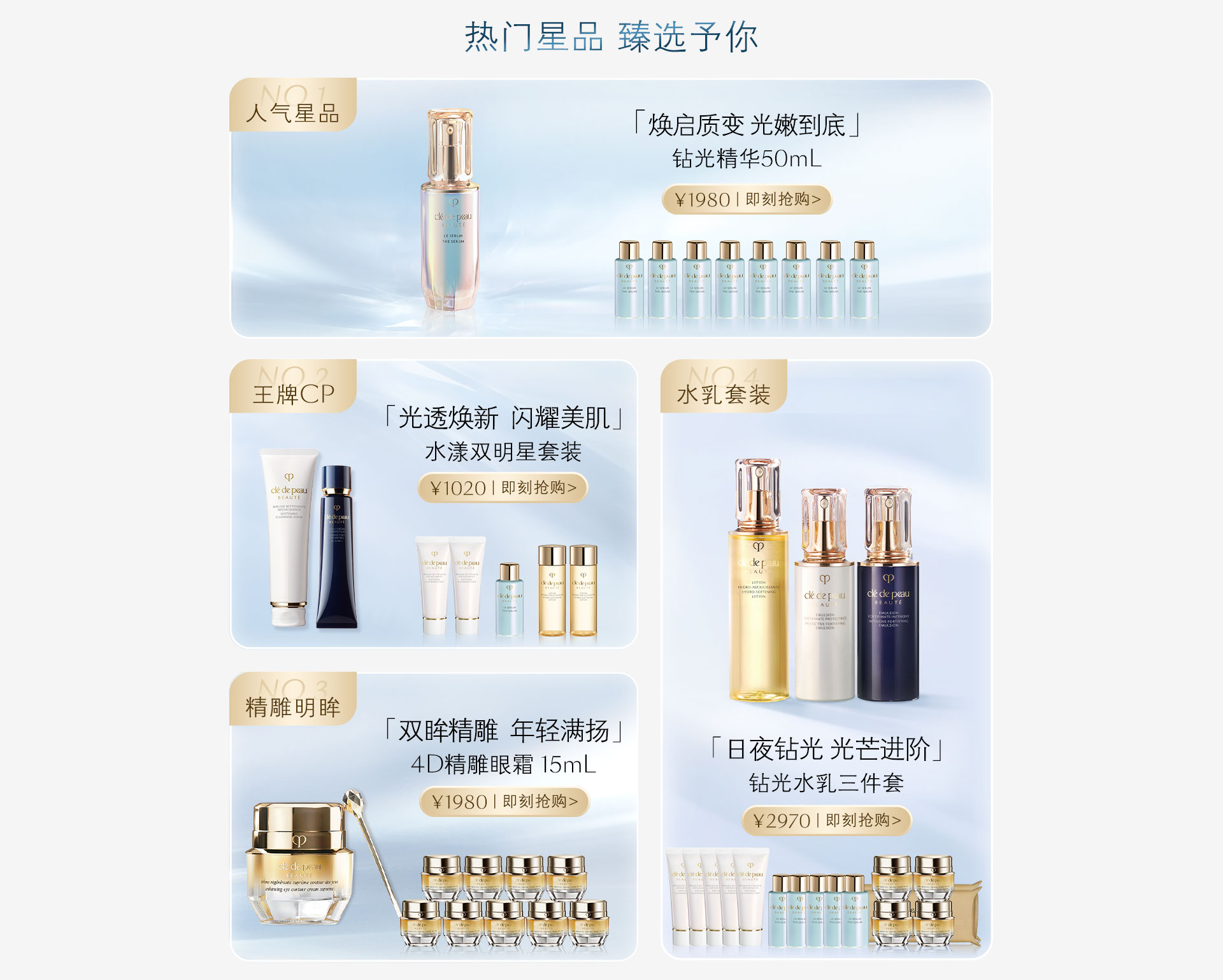This screenshot has height=980, width=1223.
Task: Tap ¥1020 即刻抢购 for 水漾双明星套装
Action: (x=503, y=488)
